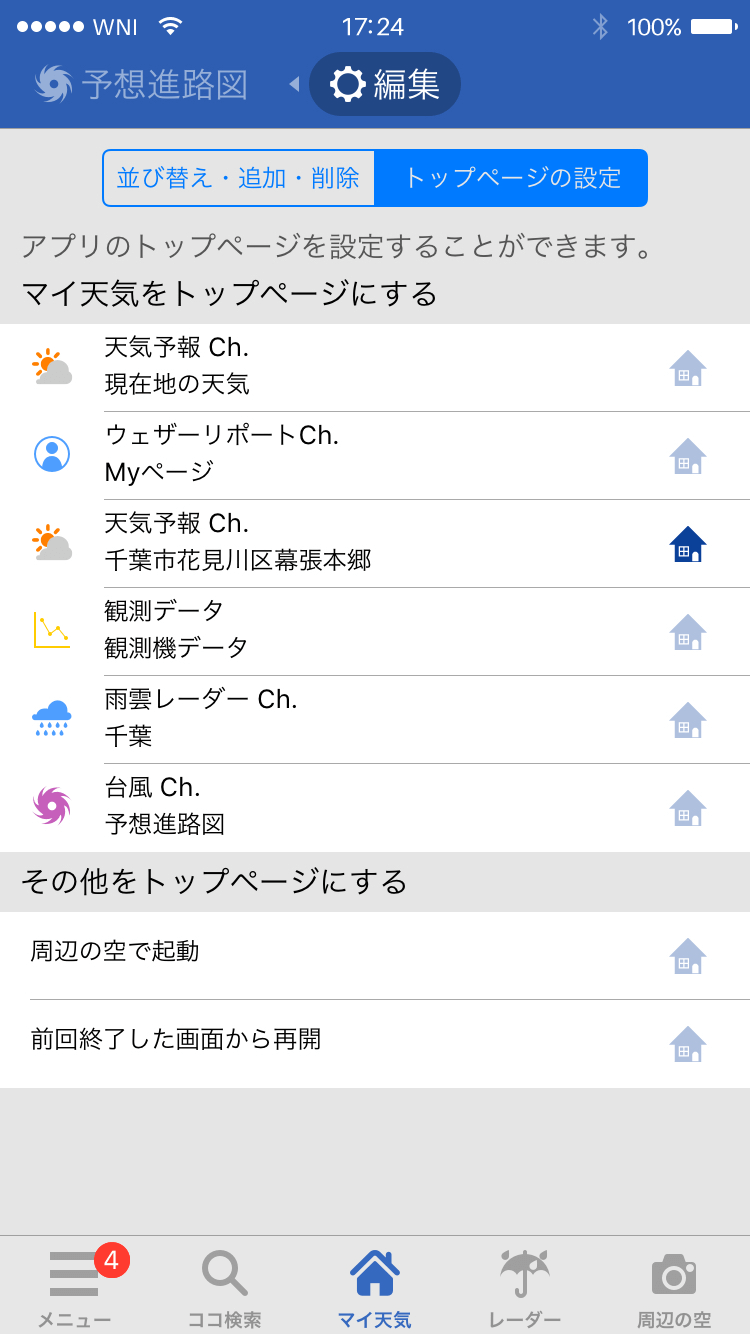Go back to 予想進路図 page
This screenshot has height=1334, width=750.
click(x=141, y=84)
